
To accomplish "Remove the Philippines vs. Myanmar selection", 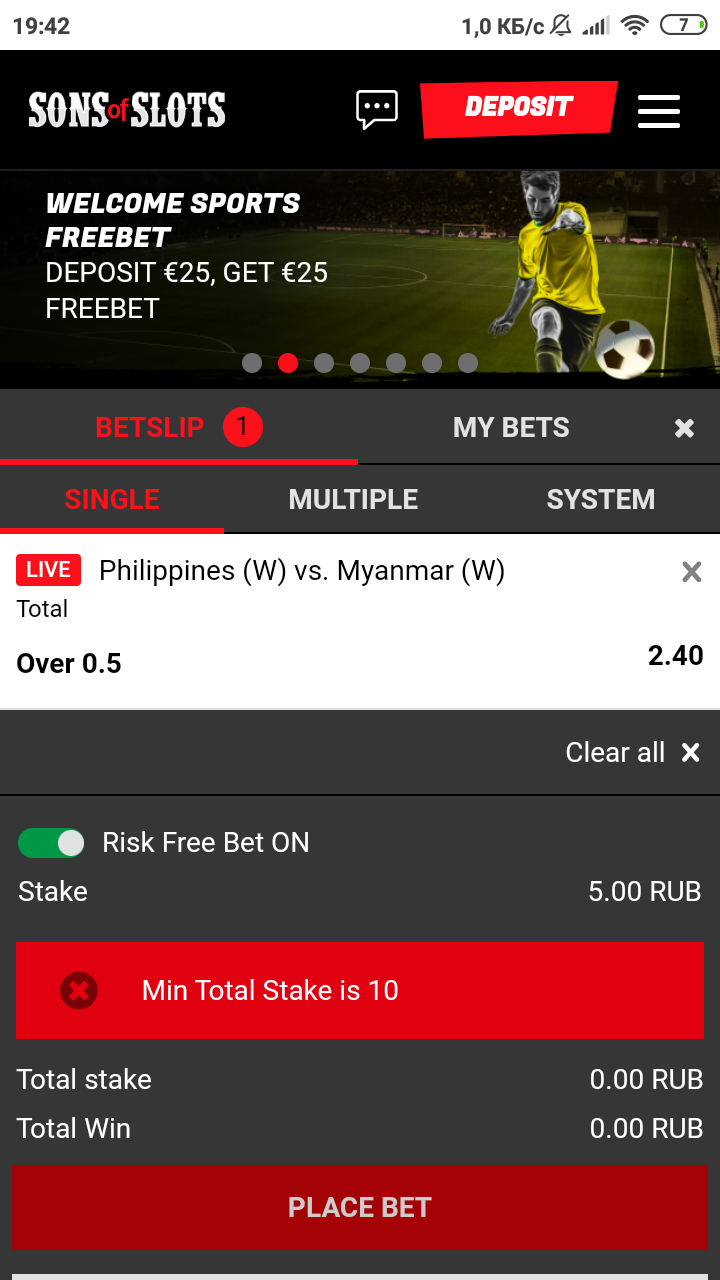I will pos(691,571).
